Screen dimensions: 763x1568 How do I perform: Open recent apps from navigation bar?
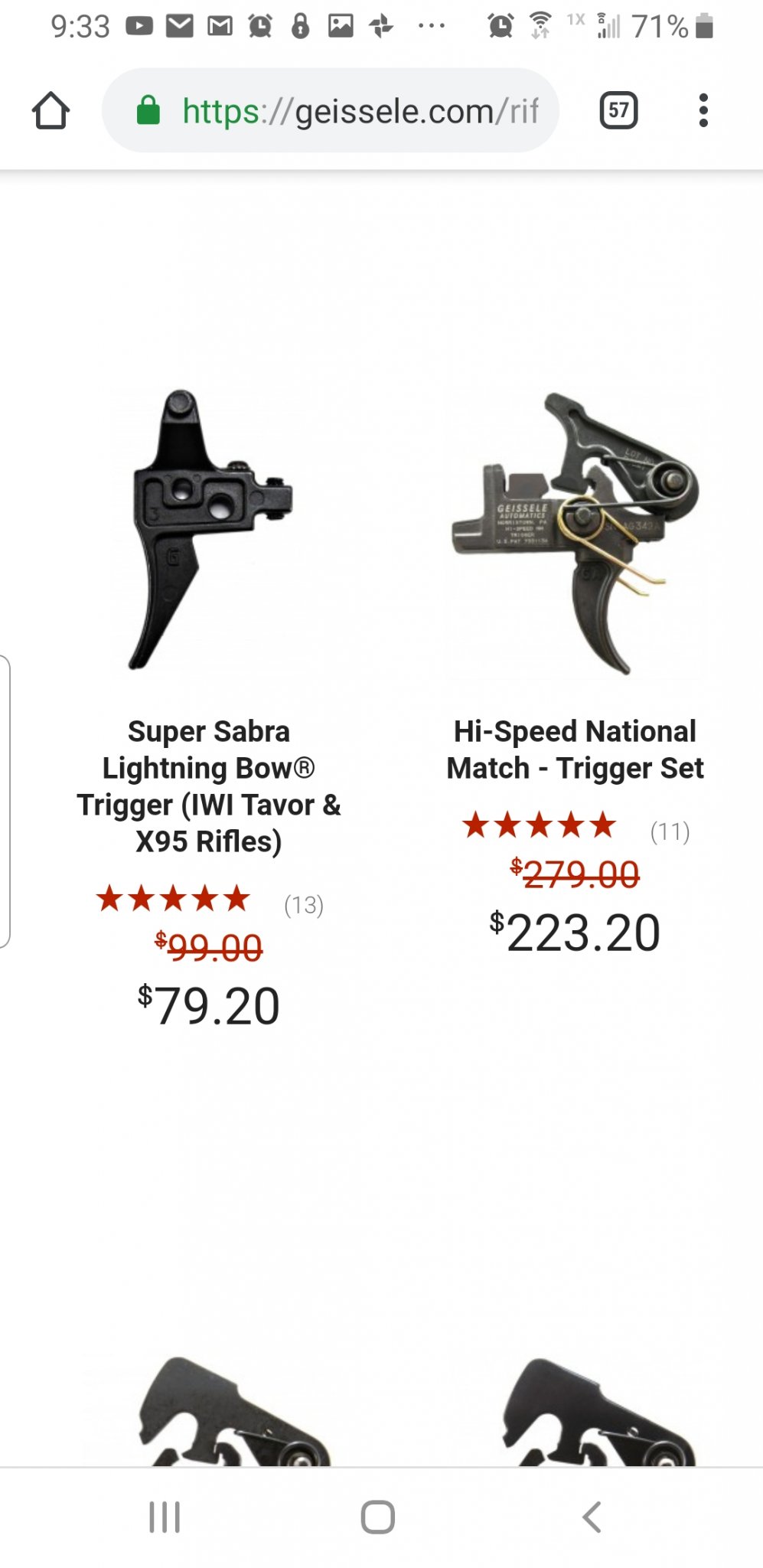click(x=165, y=1517)
